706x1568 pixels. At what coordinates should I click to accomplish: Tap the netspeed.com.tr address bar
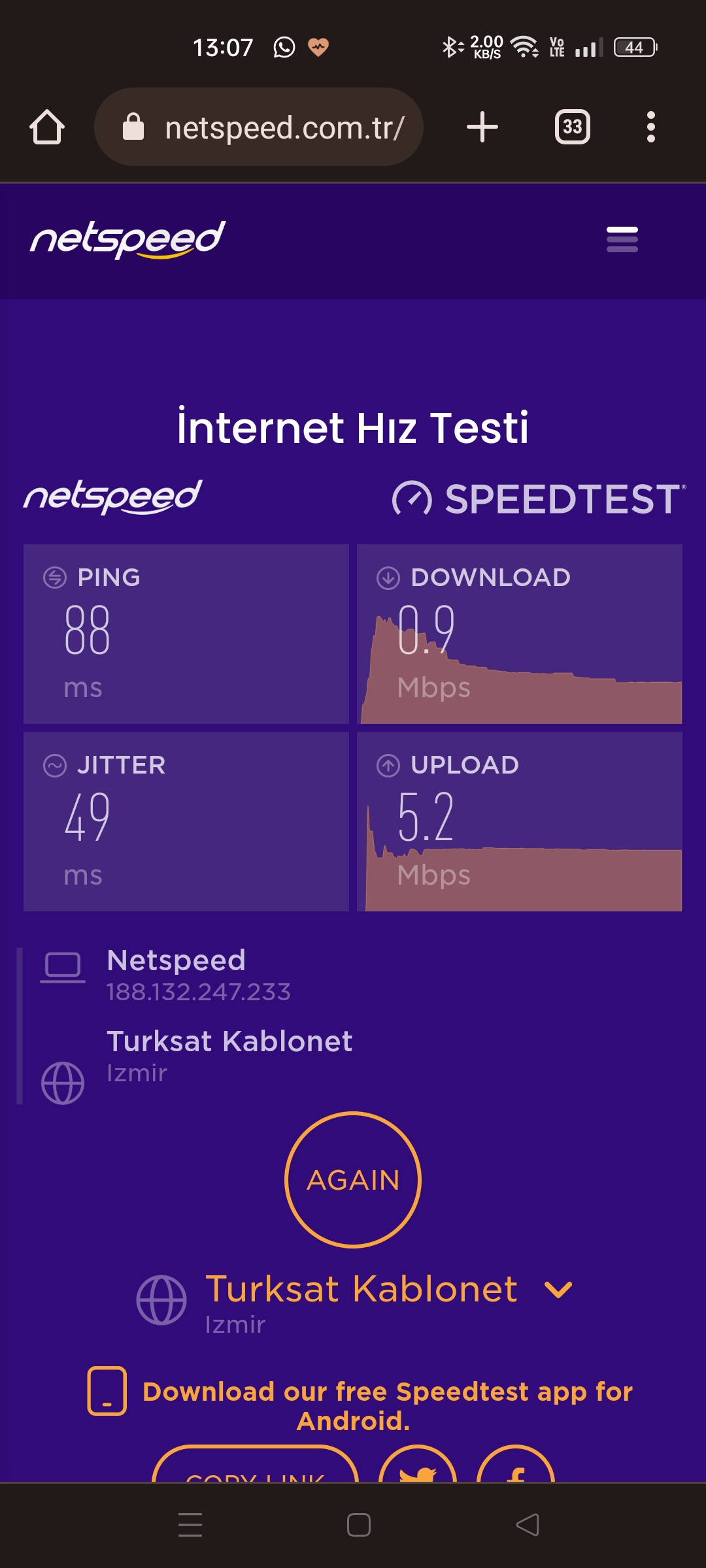(259, 127)
